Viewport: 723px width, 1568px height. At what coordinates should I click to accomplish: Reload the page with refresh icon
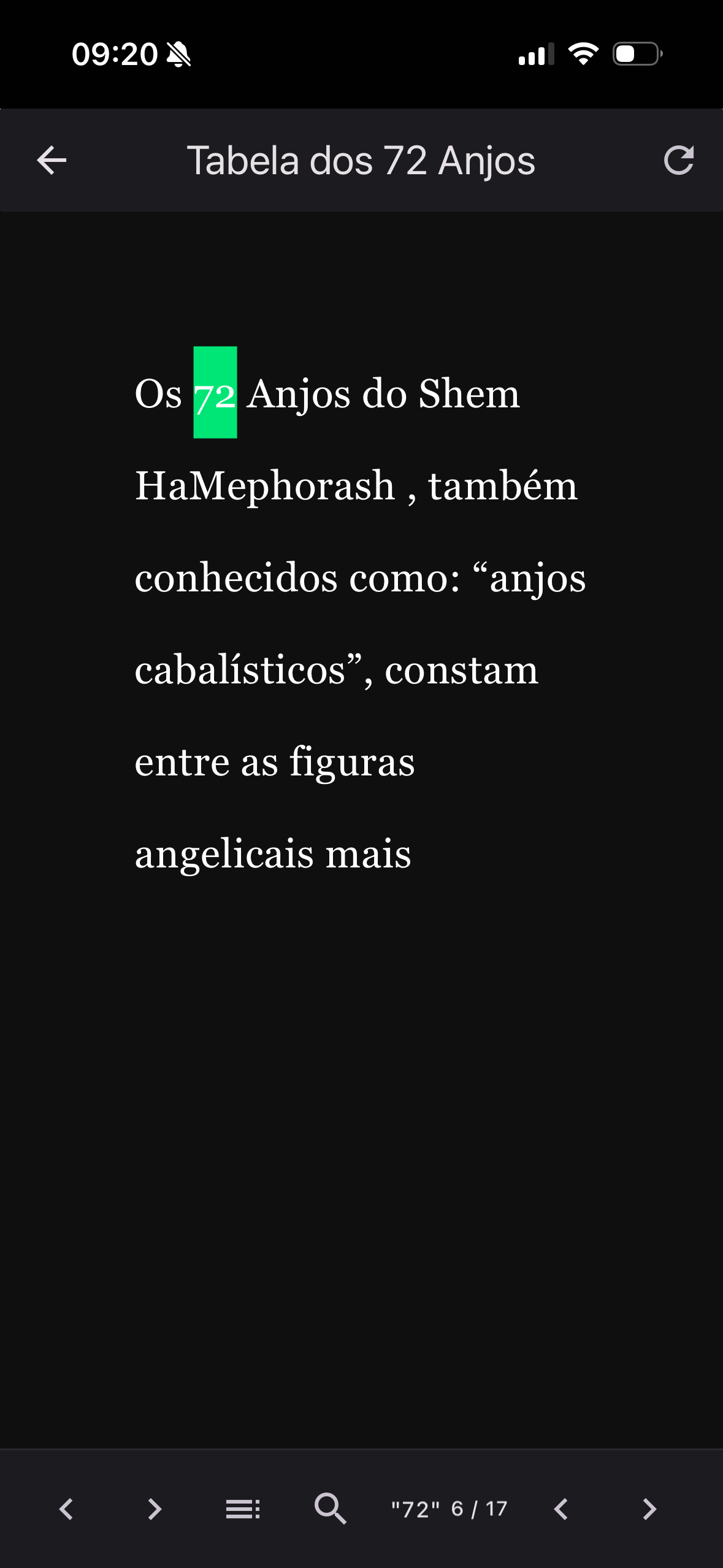point(678,161)
